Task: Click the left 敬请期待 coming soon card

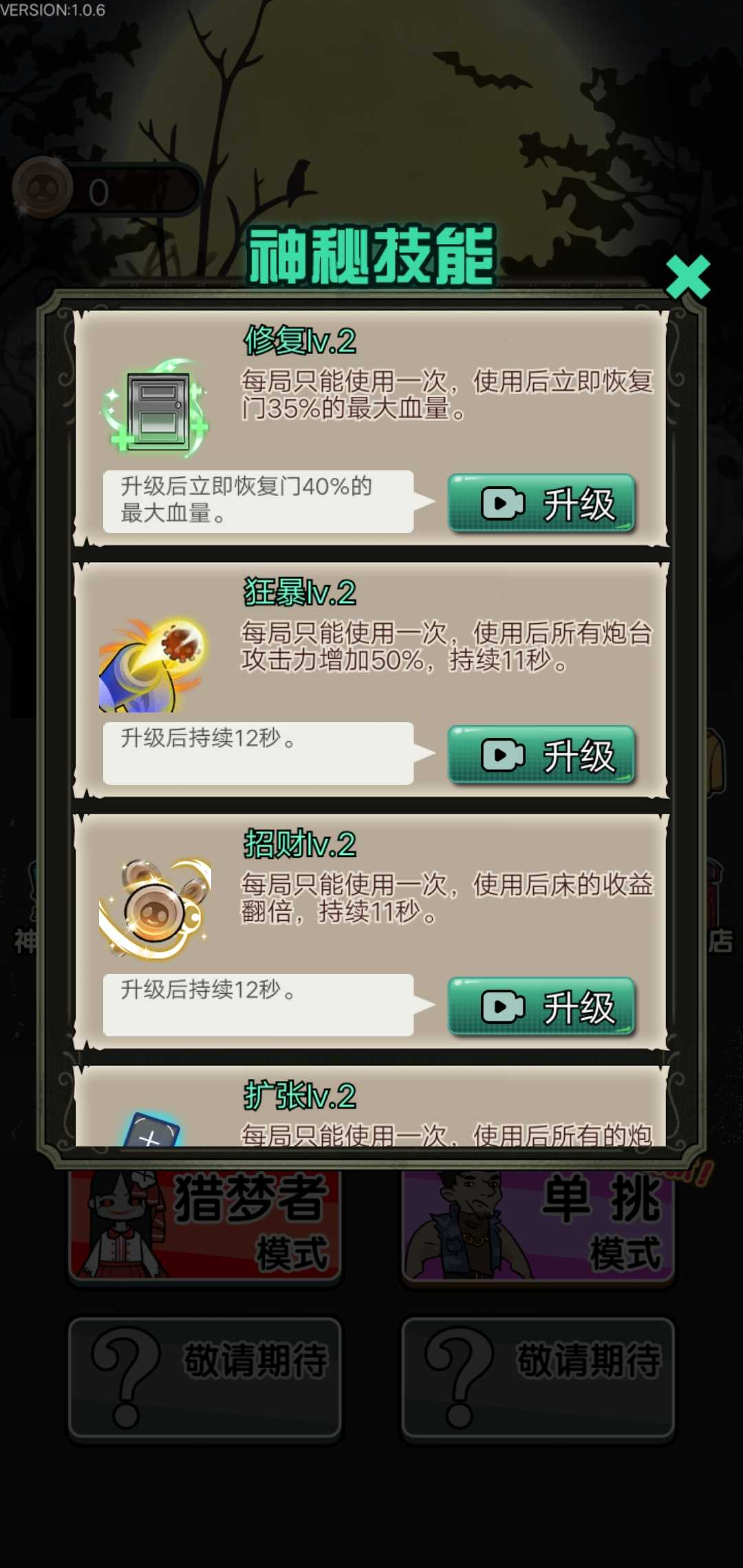Action: (x=204, y=1380)
